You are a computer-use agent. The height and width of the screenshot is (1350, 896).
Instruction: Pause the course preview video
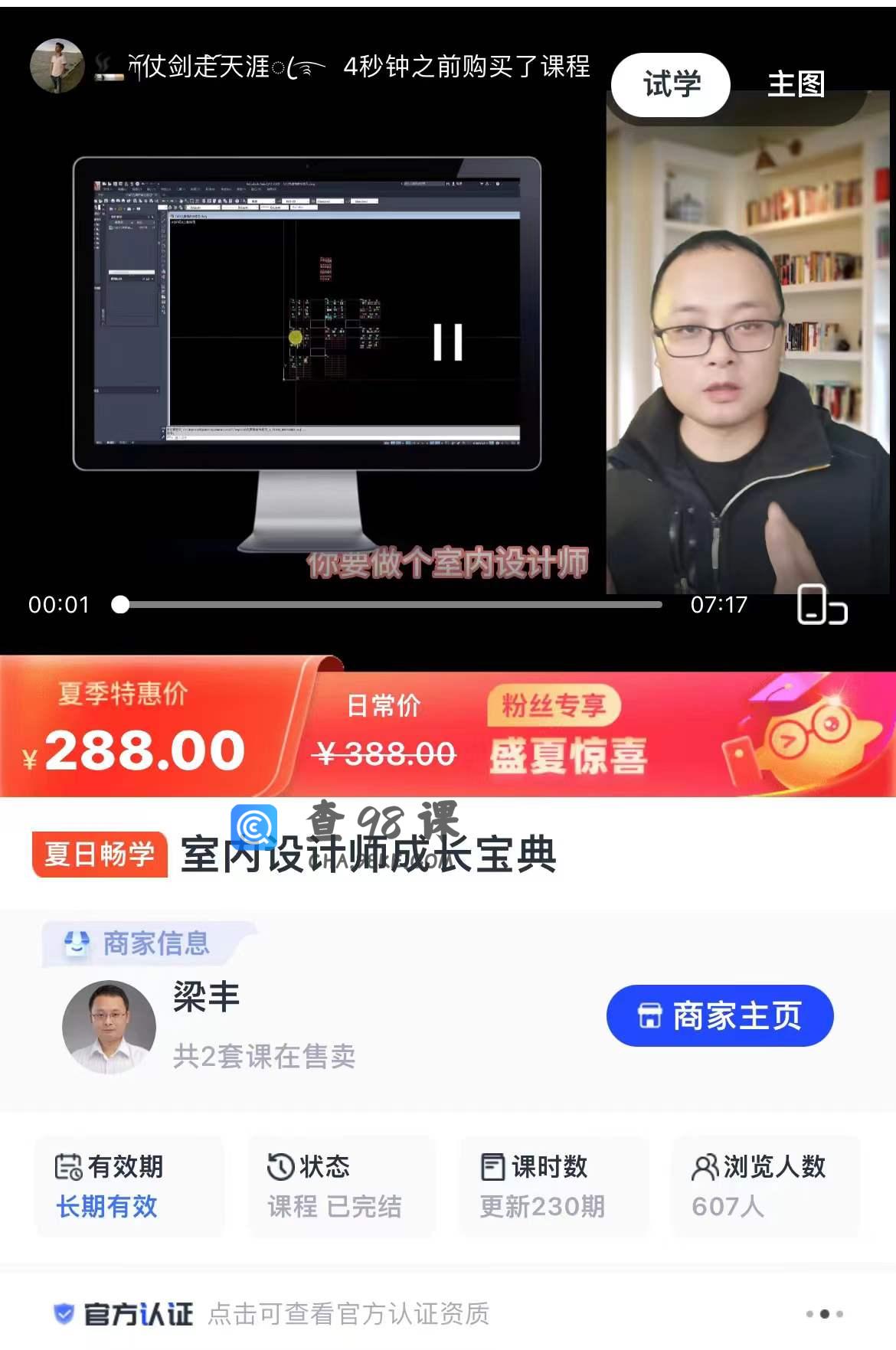point(448,342)
